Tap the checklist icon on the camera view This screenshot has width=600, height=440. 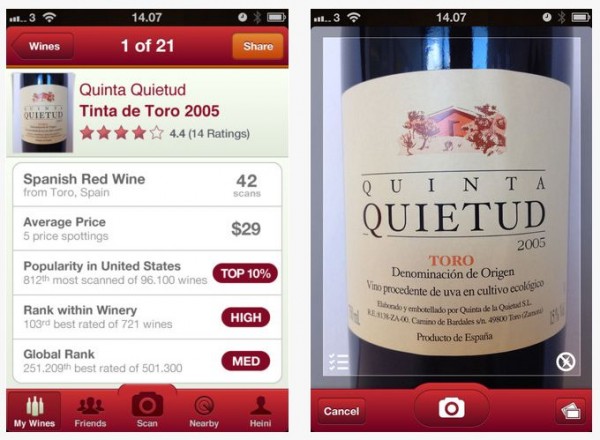[338, 361]
